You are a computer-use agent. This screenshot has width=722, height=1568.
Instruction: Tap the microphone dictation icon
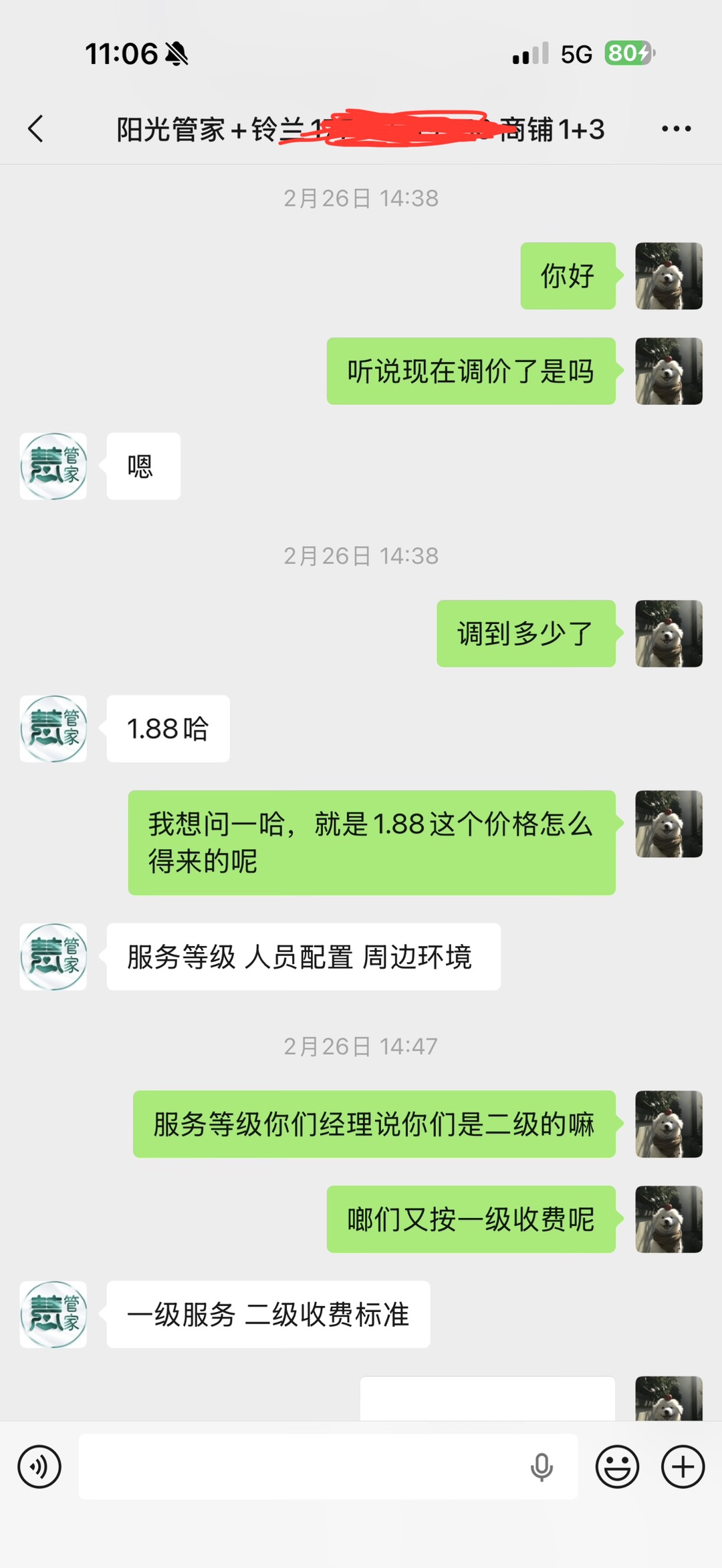[x=541, y=1466]
